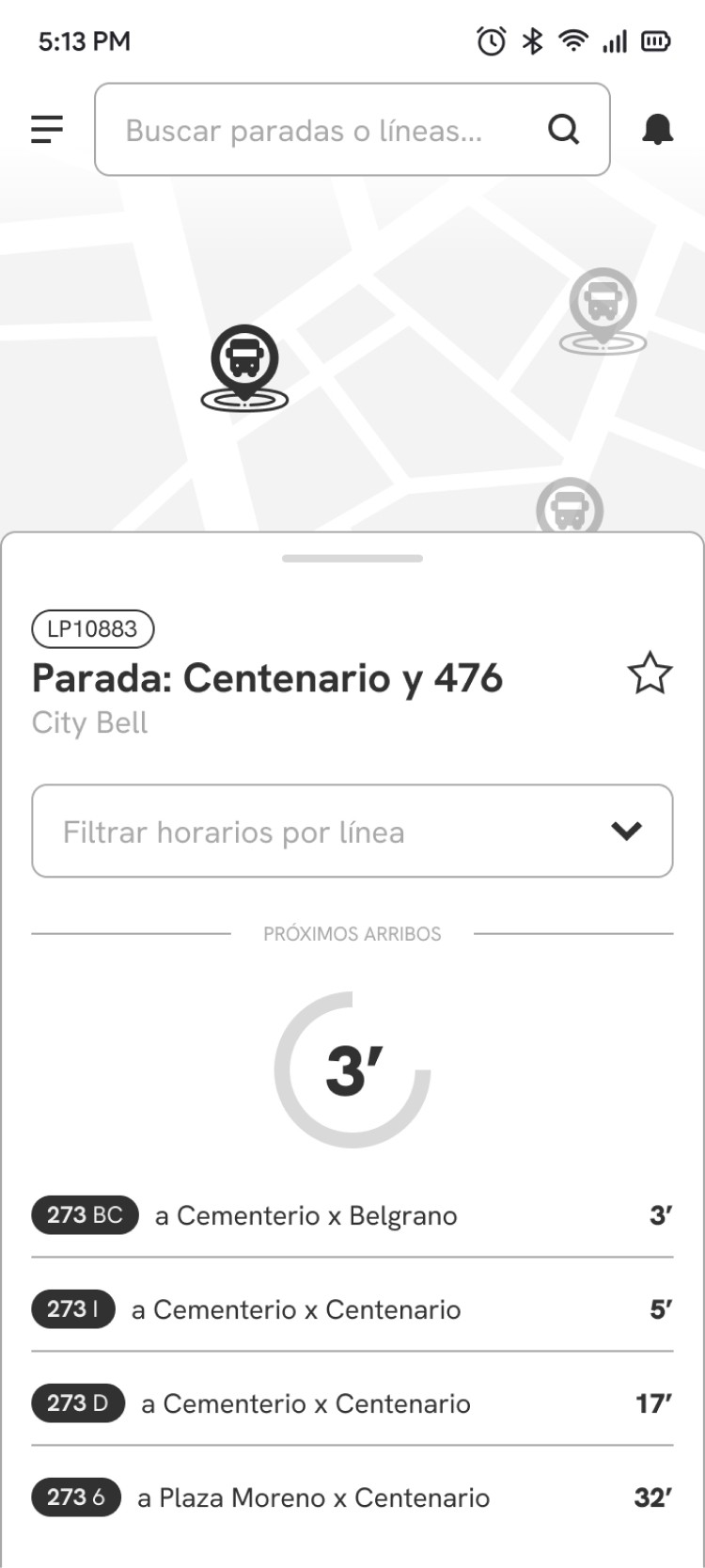Expand the Filtrar horarios por línea dropdown
Viewport: 705px width, 1568px height.
[x=352, y=832]
